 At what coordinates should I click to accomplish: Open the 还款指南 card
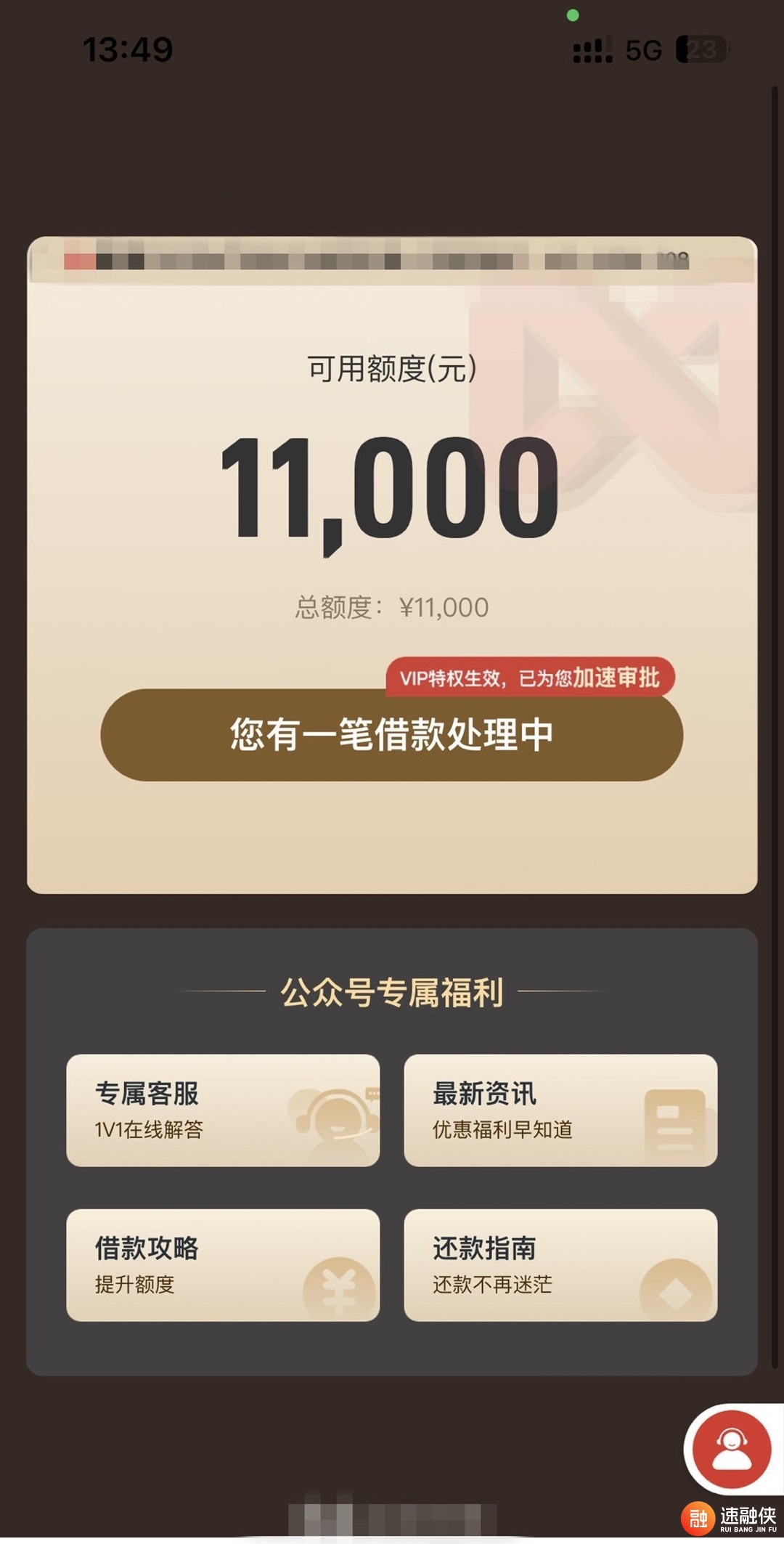pyautogui.click(x=560, y=1265)
